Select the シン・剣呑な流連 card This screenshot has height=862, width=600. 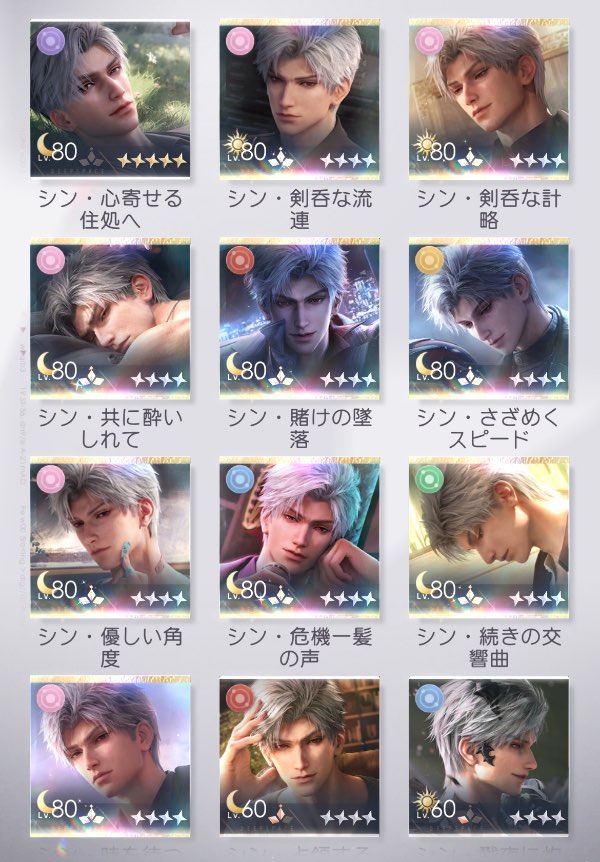[299, 97]
